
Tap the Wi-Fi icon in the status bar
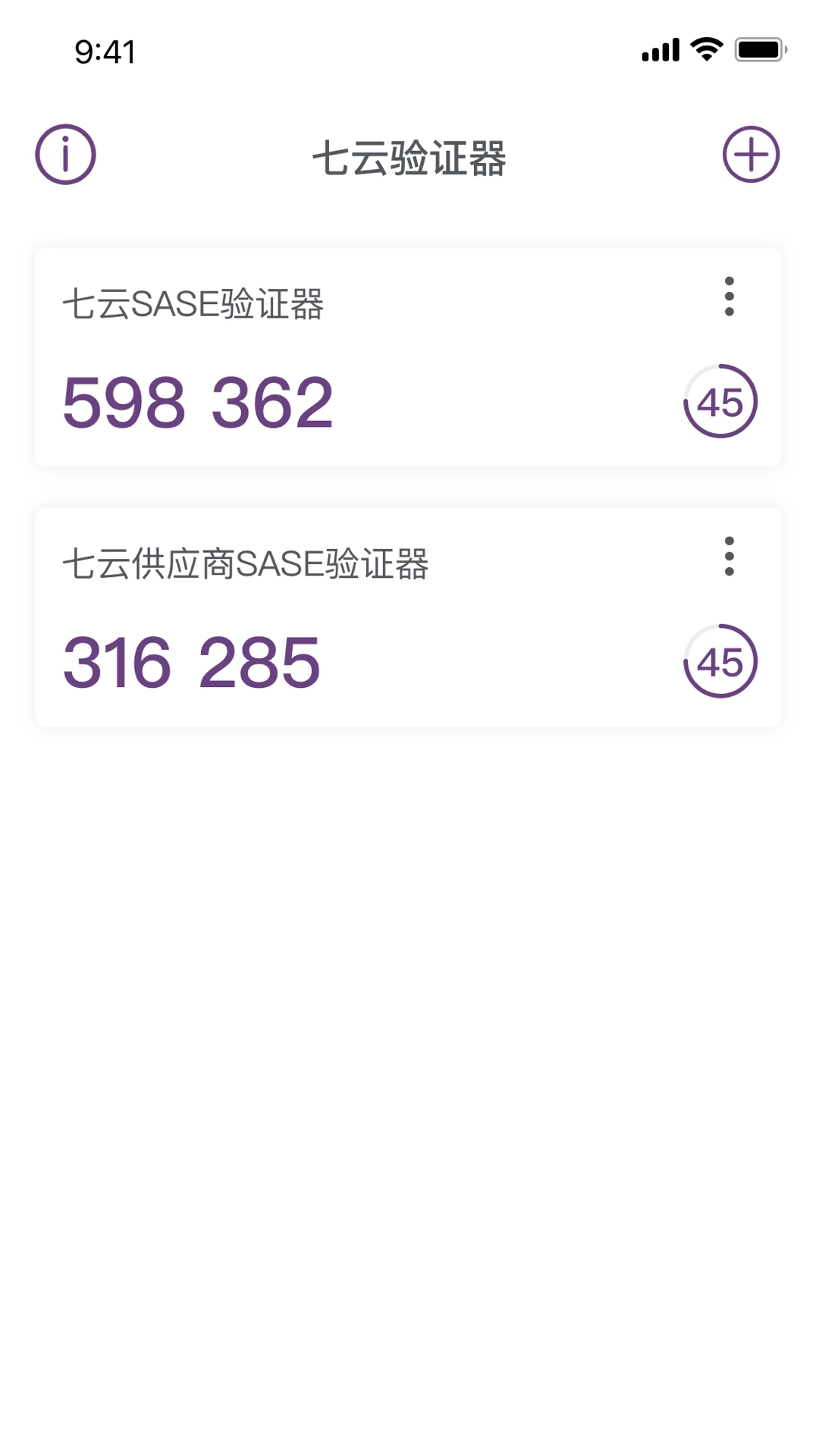pos(705,50)
